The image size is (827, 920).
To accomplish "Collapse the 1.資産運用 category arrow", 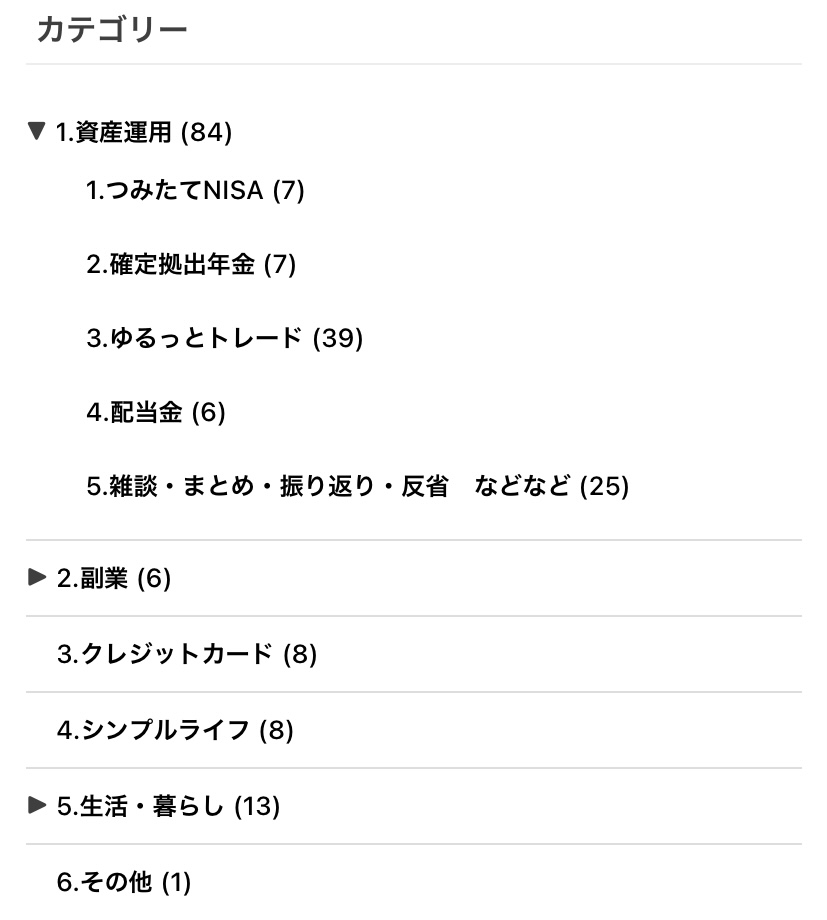I will click(x=36, y=131).
